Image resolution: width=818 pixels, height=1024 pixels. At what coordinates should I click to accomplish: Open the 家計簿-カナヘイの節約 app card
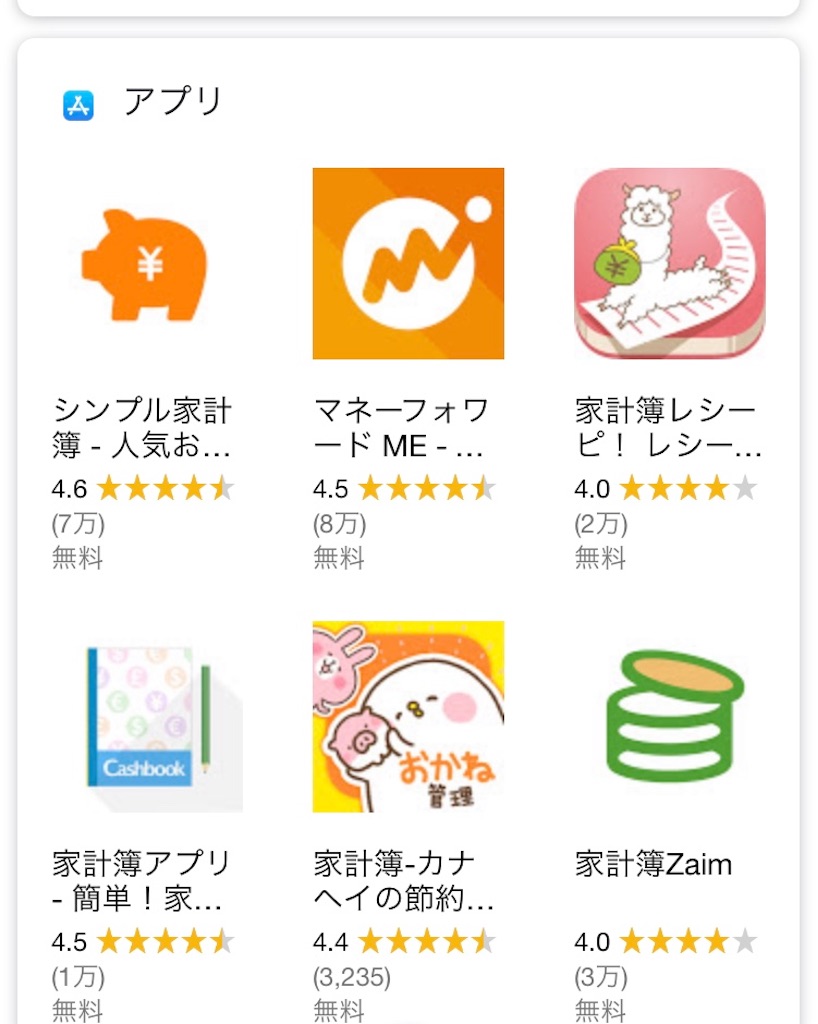click(408, 716)
